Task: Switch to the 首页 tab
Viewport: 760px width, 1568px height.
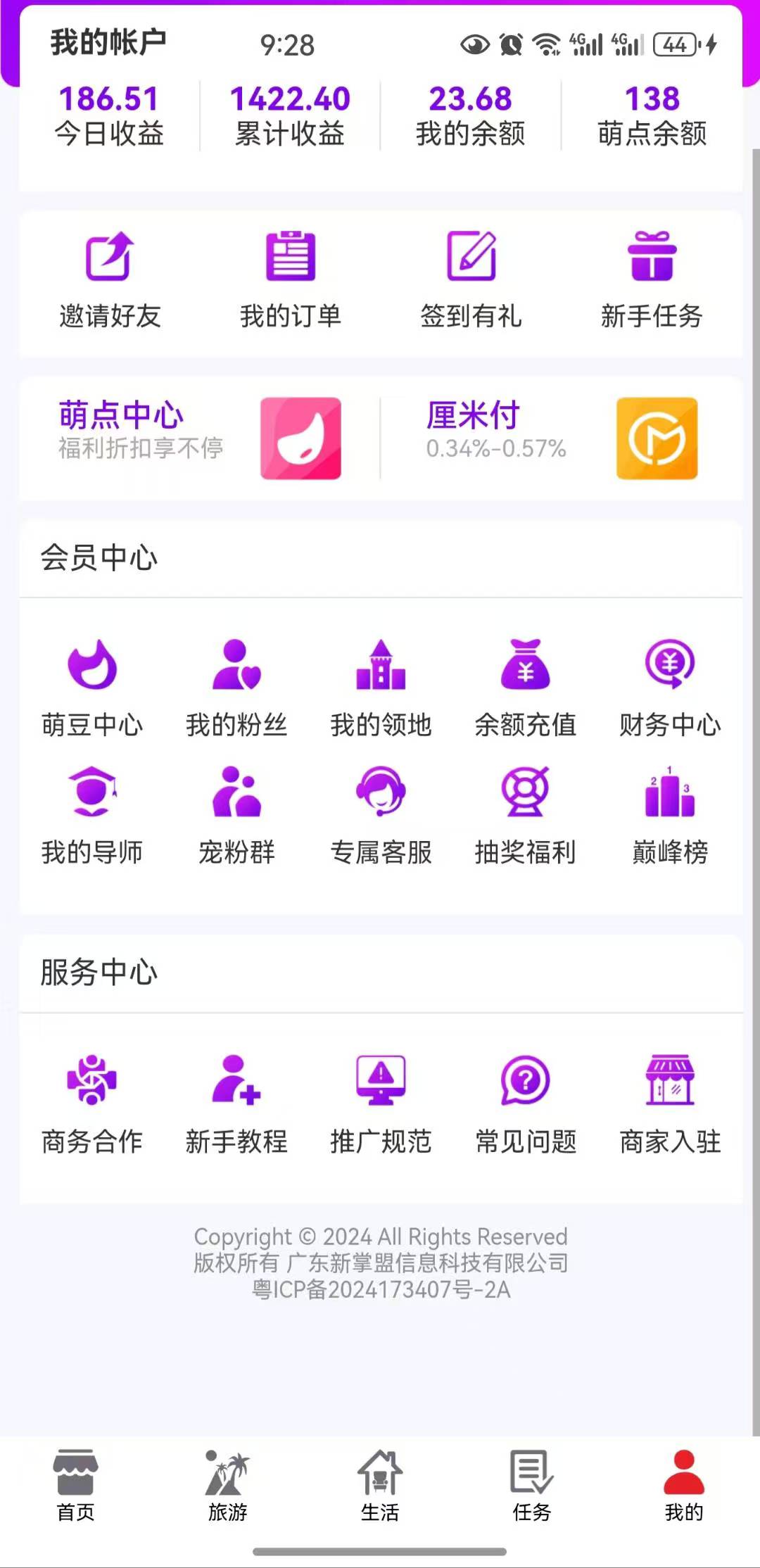Action: [75, 1485]
